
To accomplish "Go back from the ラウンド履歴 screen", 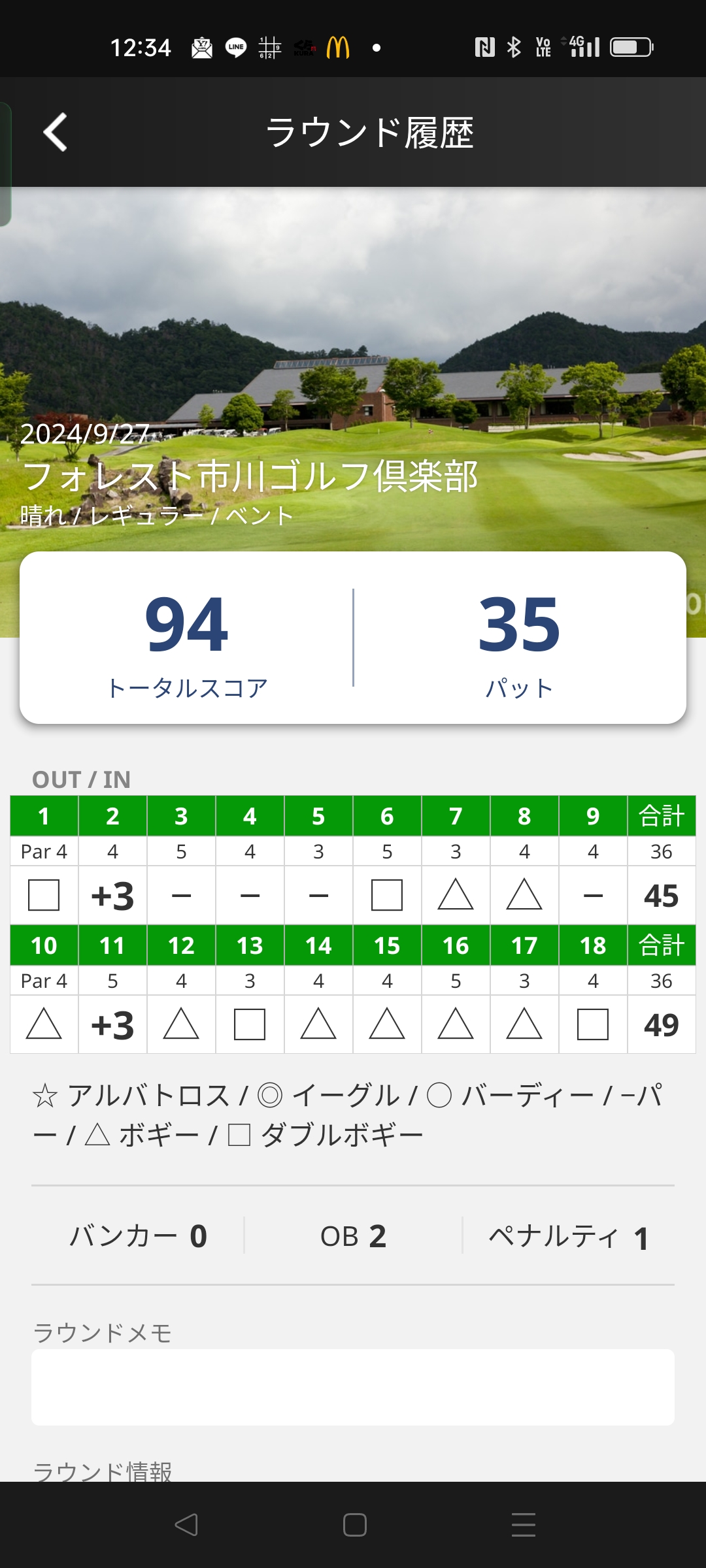I will [x=56, y=132].
